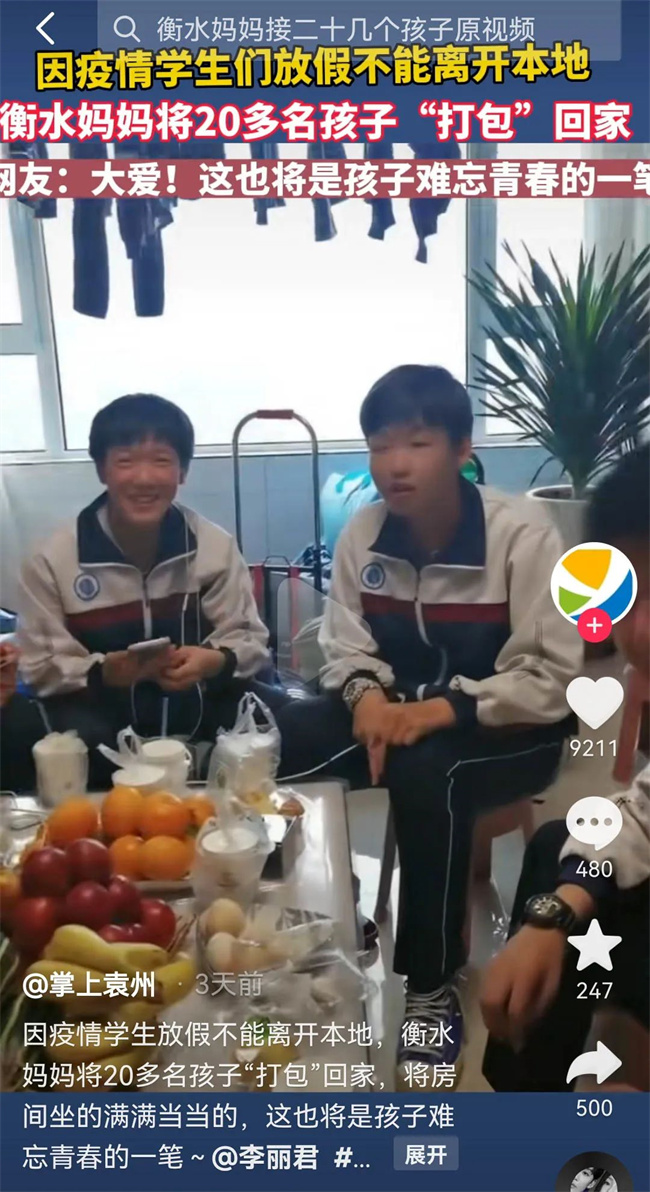Screen dimensions: 650x1192
Task: Open the @掌上袁州 username
Action: pyautogui.click(x=90, y=985)
